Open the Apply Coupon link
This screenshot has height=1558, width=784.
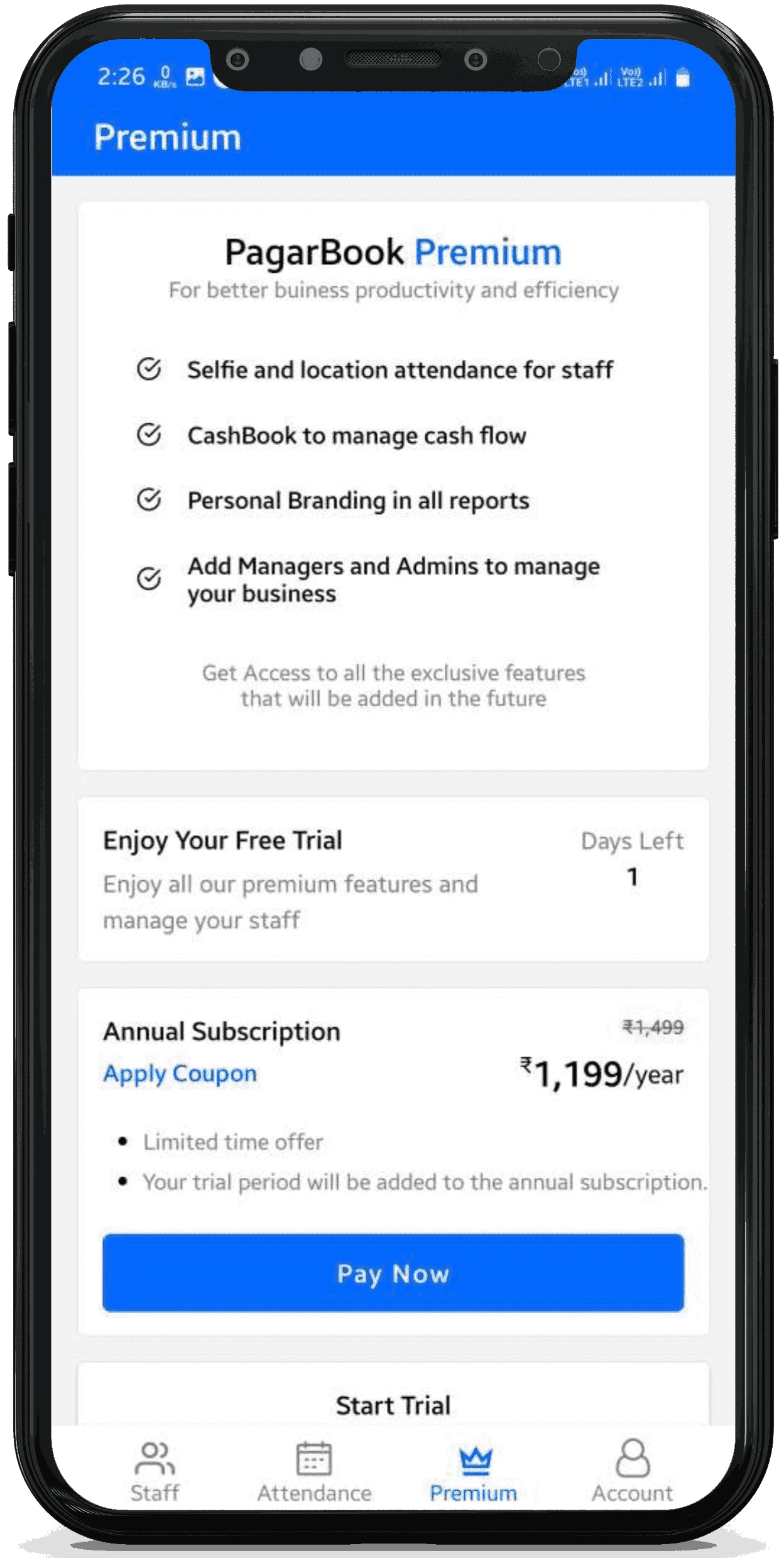[180, 1073]
